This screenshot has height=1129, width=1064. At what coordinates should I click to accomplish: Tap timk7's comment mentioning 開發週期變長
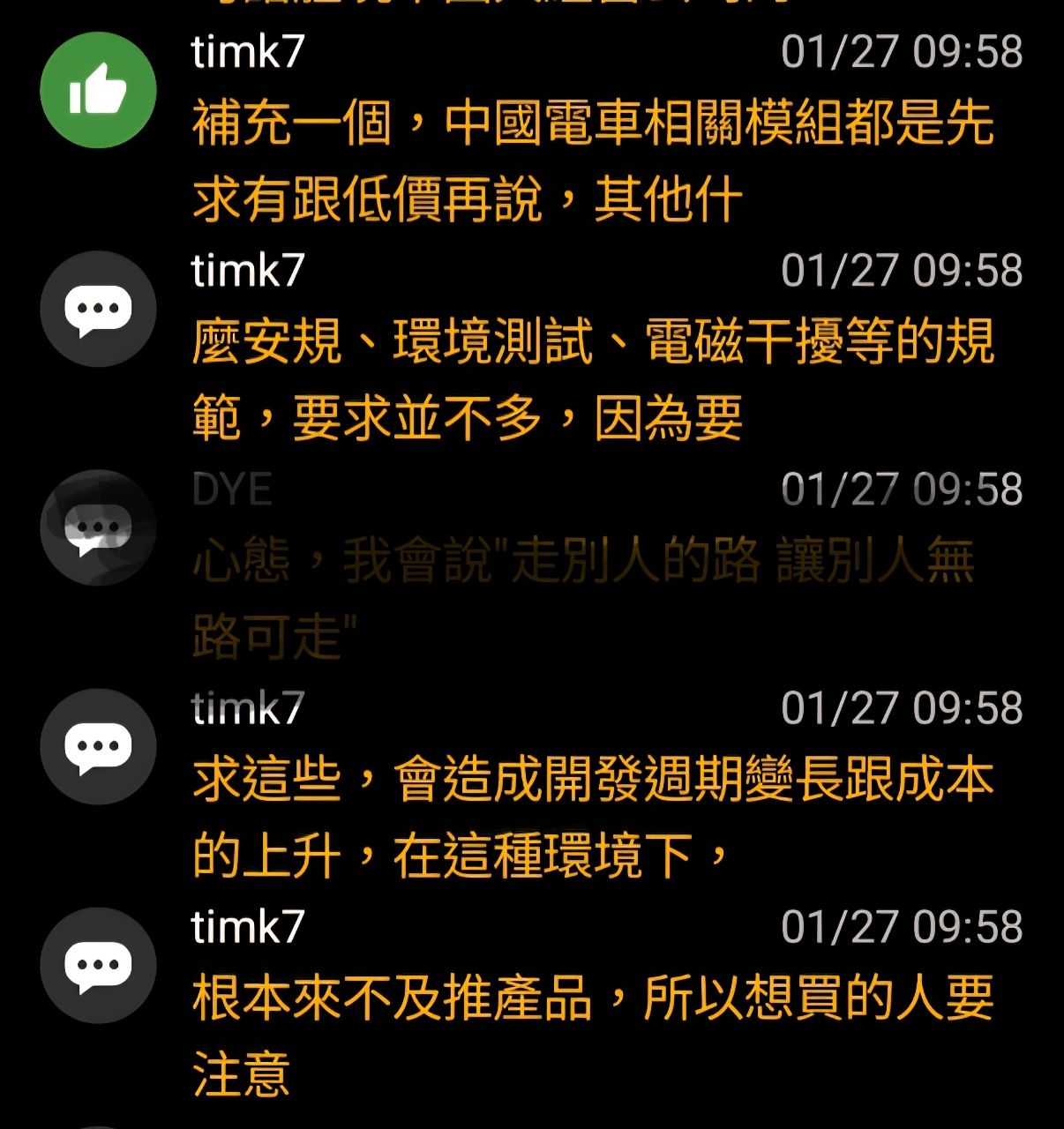point(593,817)
